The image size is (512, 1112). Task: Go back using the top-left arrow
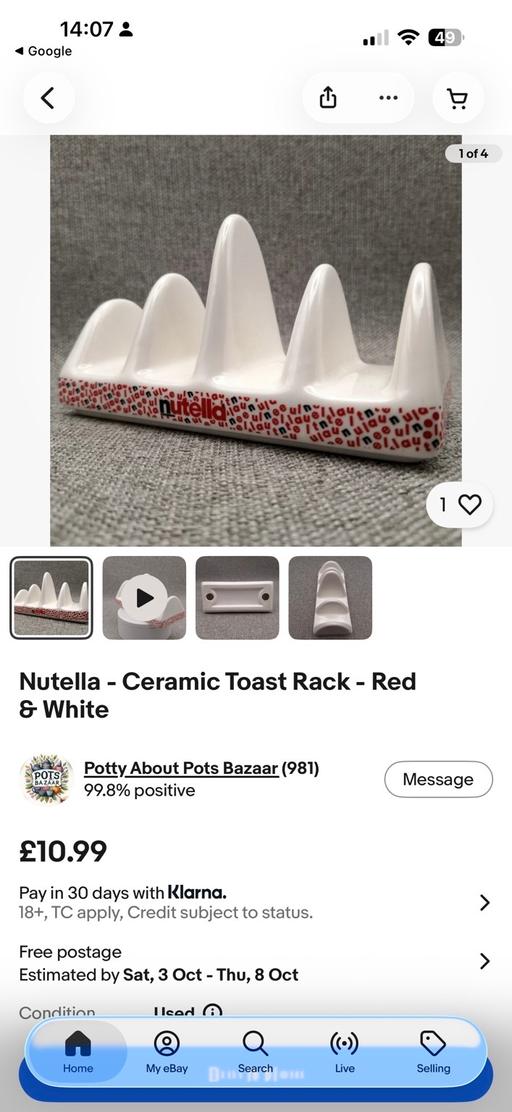pyautogui.click(x=48, y=98)
